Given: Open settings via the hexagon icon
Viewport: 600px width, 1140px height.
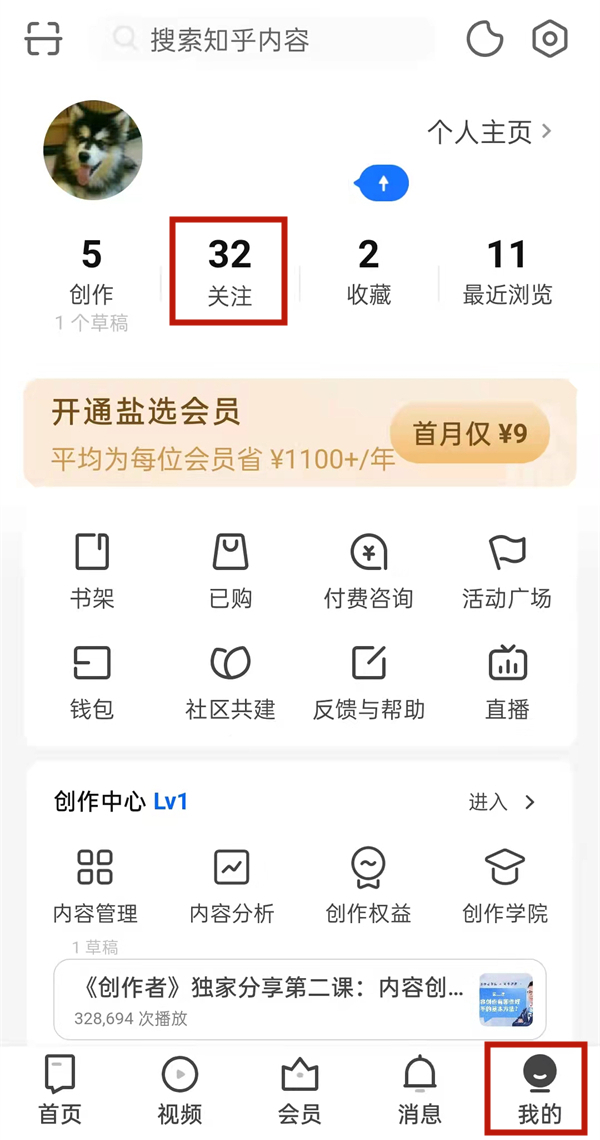Looking at the screenshot, I should click(550, 40).
